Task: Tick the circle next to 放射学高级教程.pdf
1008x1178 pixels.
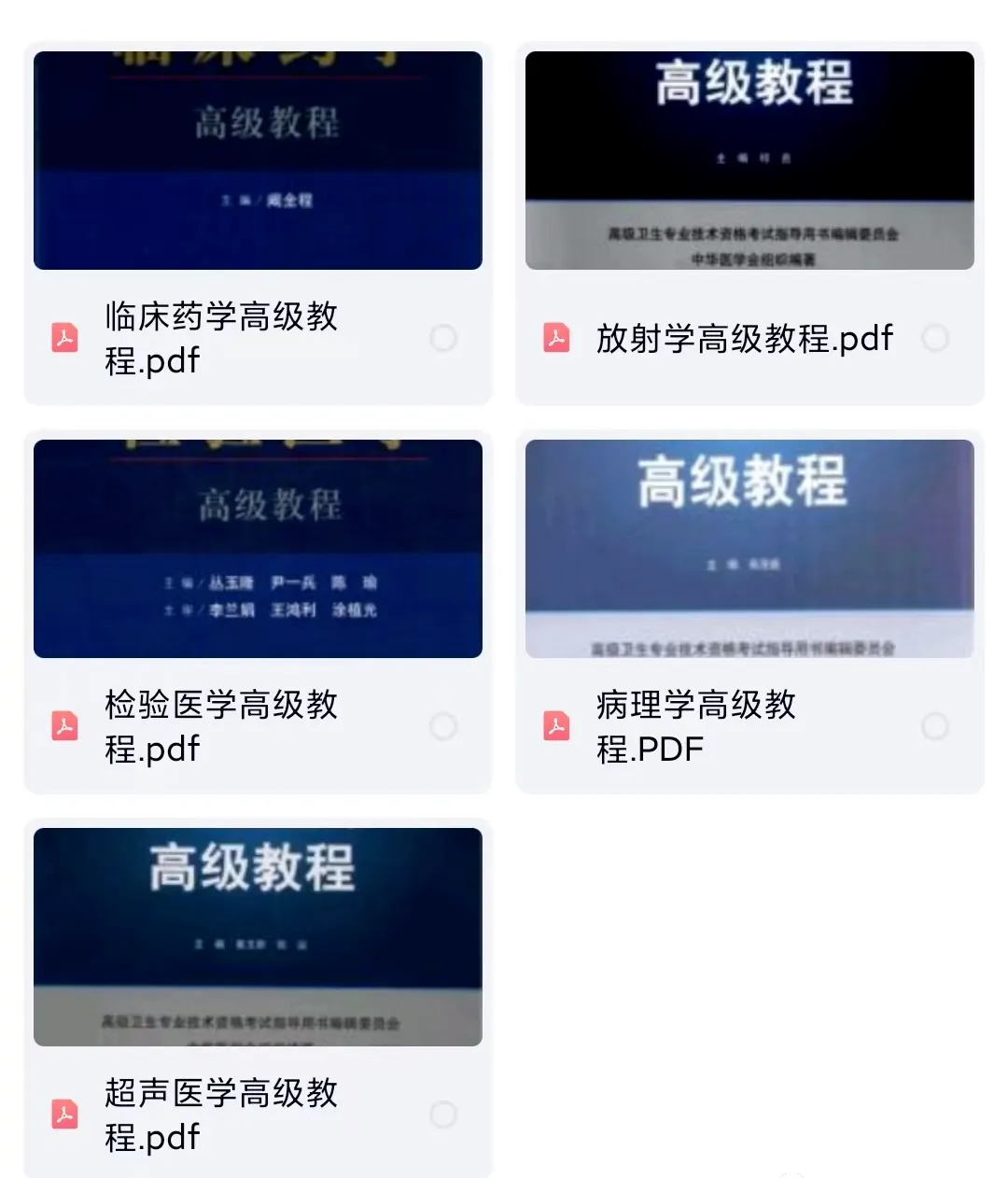Action: (x=935, y=338)
